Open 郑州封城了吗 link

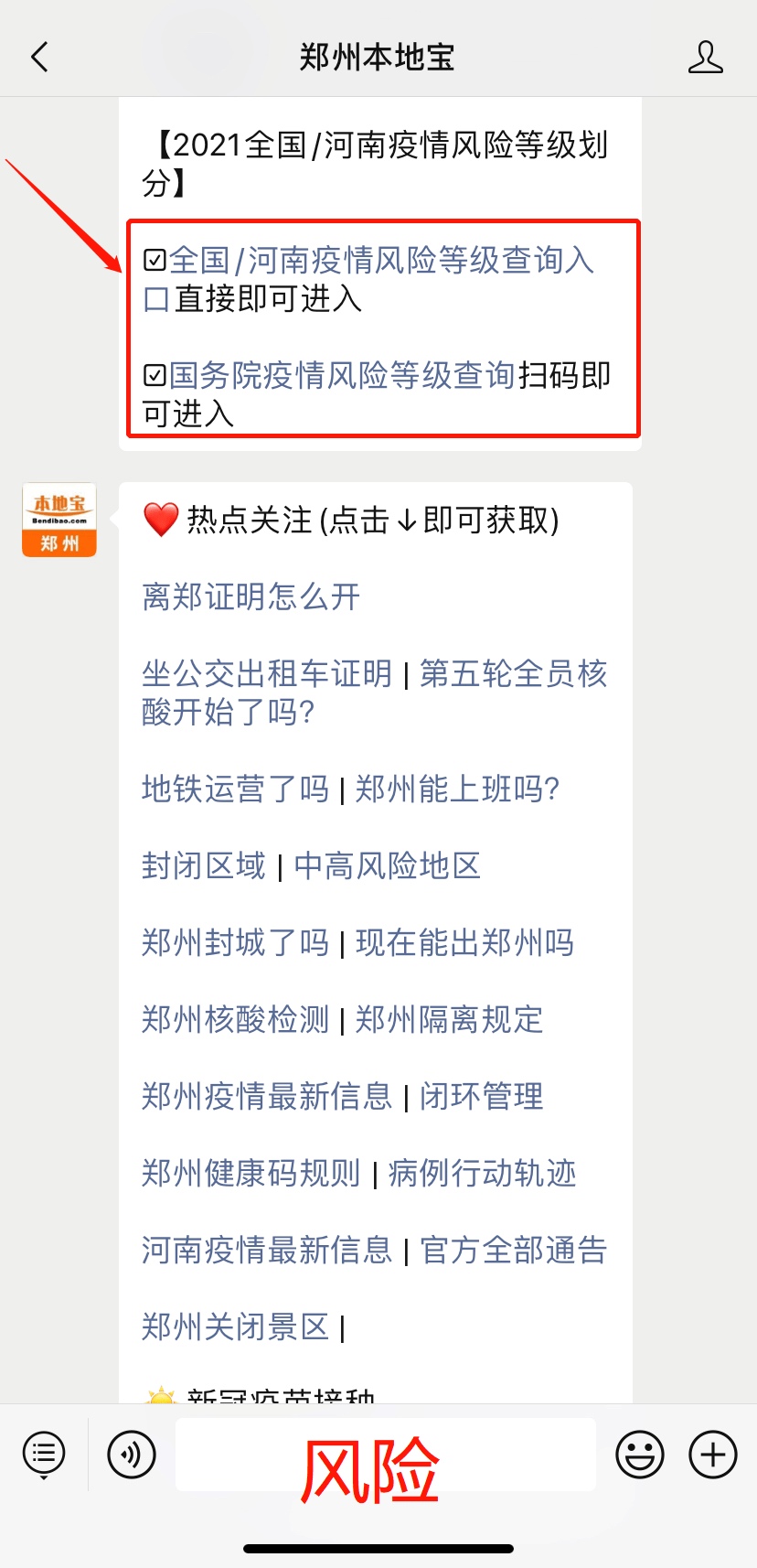click(235, 942)
